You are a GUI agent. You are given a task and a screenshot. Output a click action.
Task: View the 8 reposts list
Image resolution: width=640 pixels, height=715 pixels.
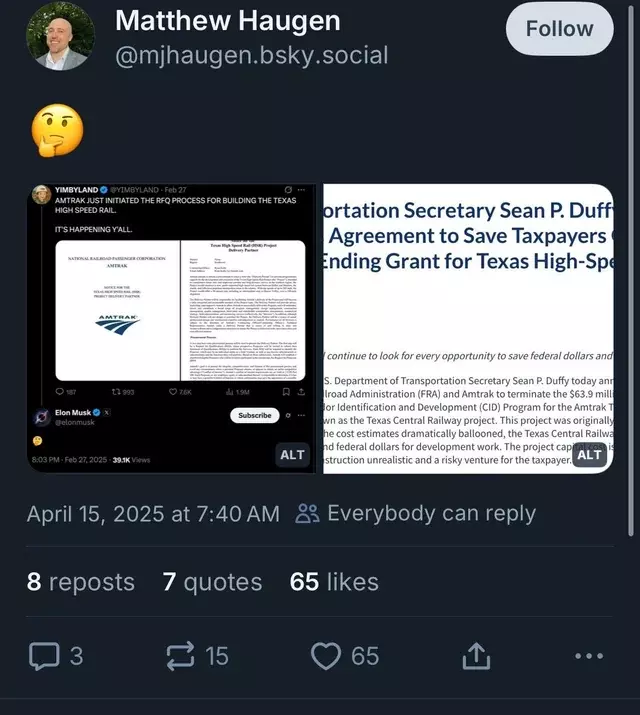81,582
